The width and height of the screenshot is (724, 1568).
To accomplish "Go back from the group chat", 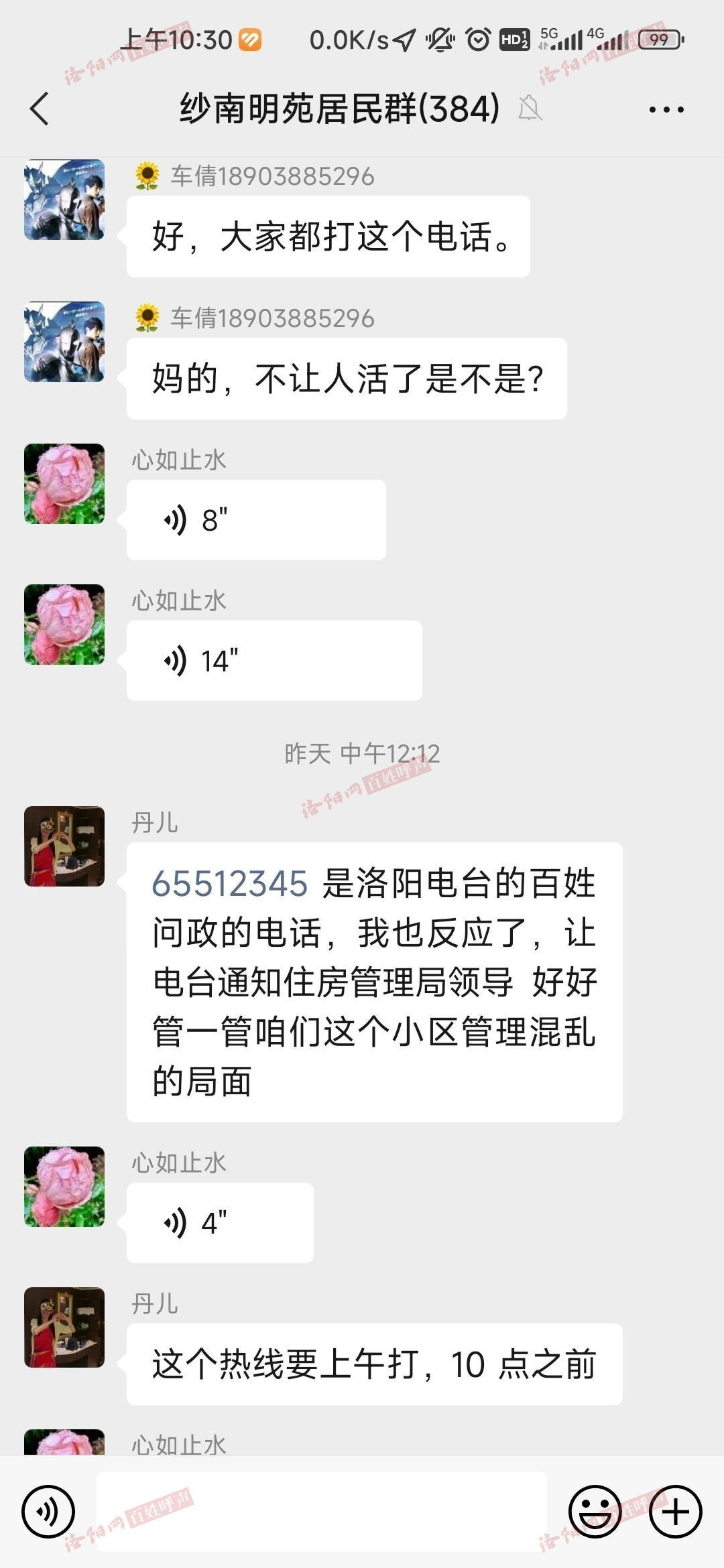I will click(40, 109).
